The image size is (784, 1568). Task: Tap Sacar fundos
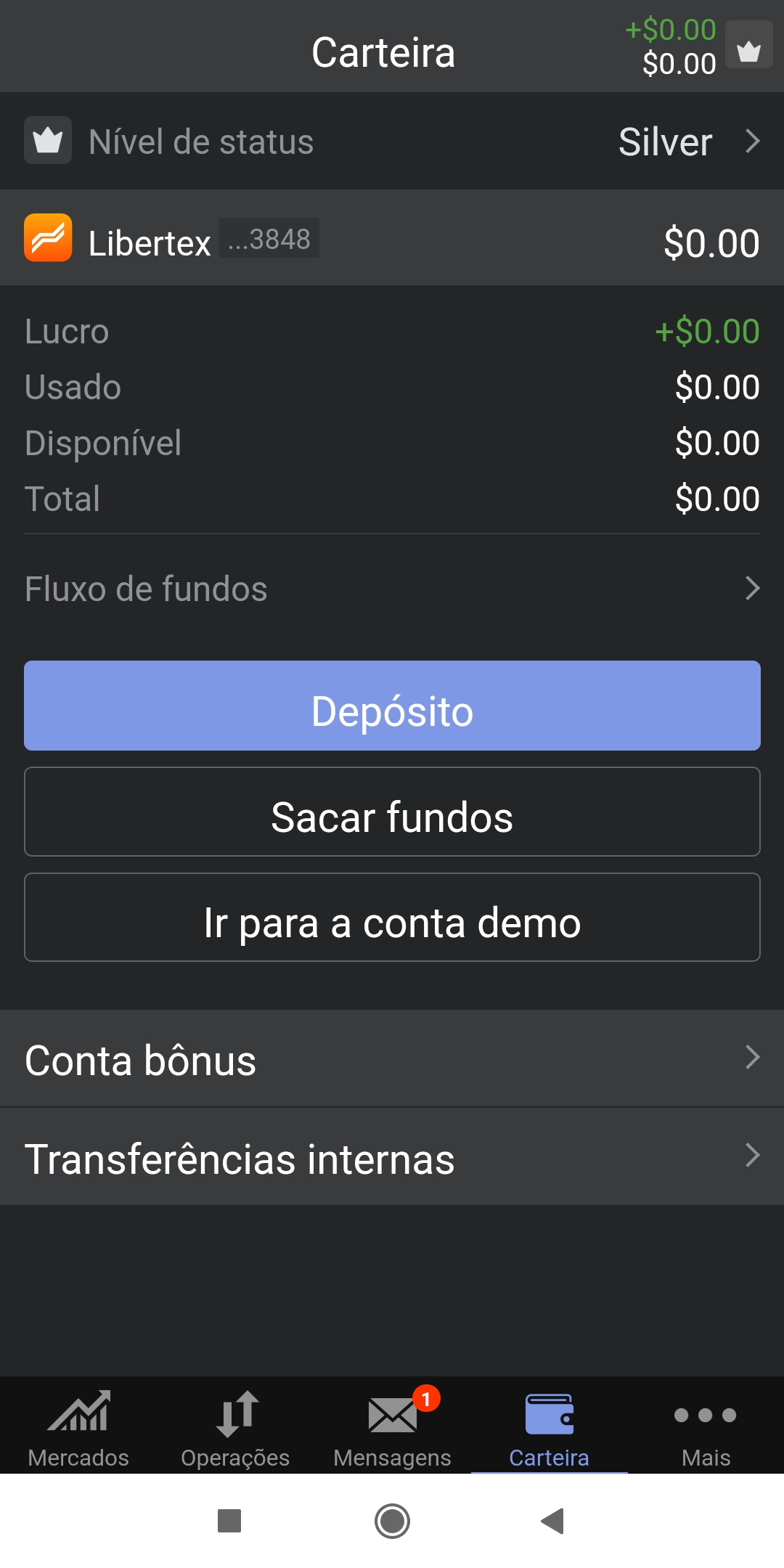pyautogui.click(x=392, y=812)
